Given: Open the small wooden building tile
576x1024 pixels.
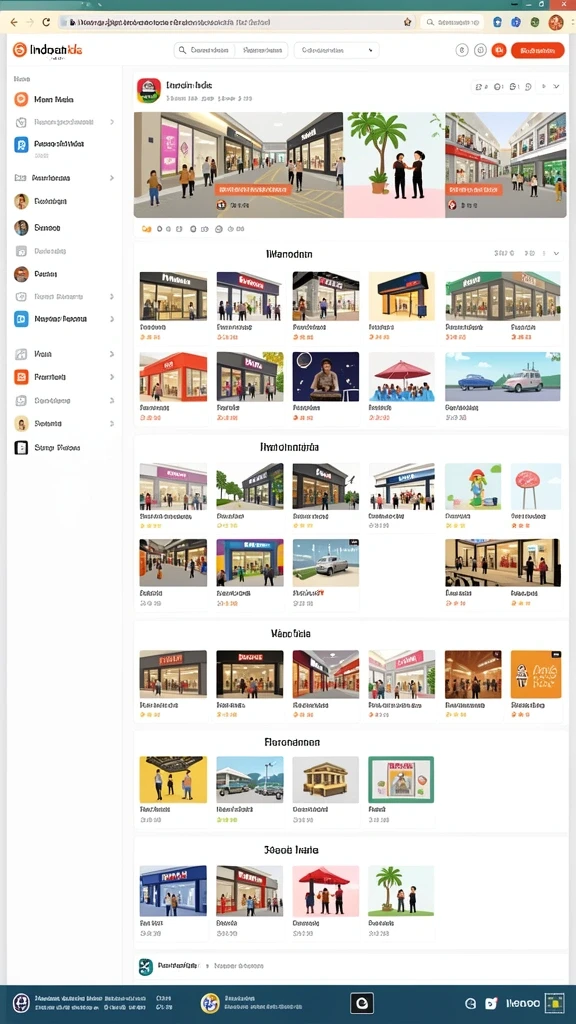Looking at the screenshot, I should (x=325, y=780).
